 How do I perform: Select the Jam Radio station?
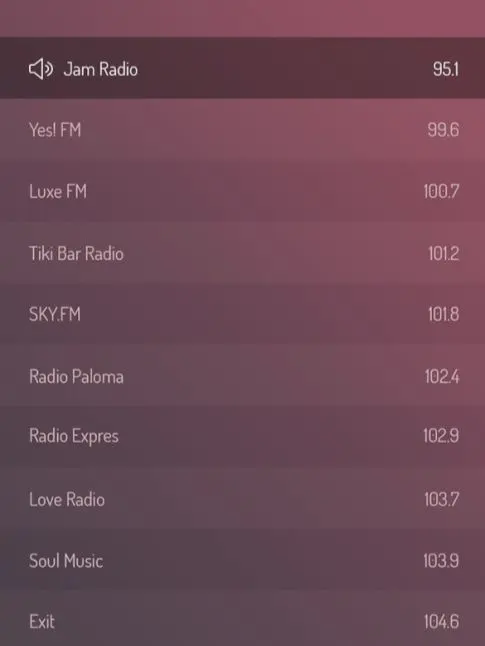coord(242,68)
